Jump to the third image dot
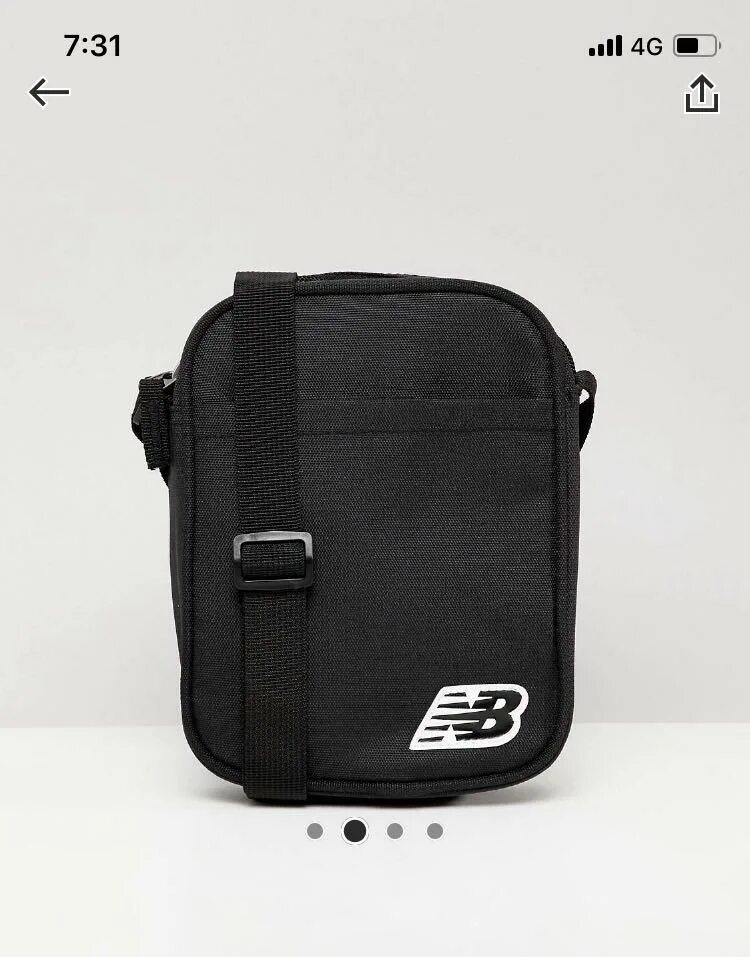The height and width of the screenshot is (957, 750). tap(395, 831)
